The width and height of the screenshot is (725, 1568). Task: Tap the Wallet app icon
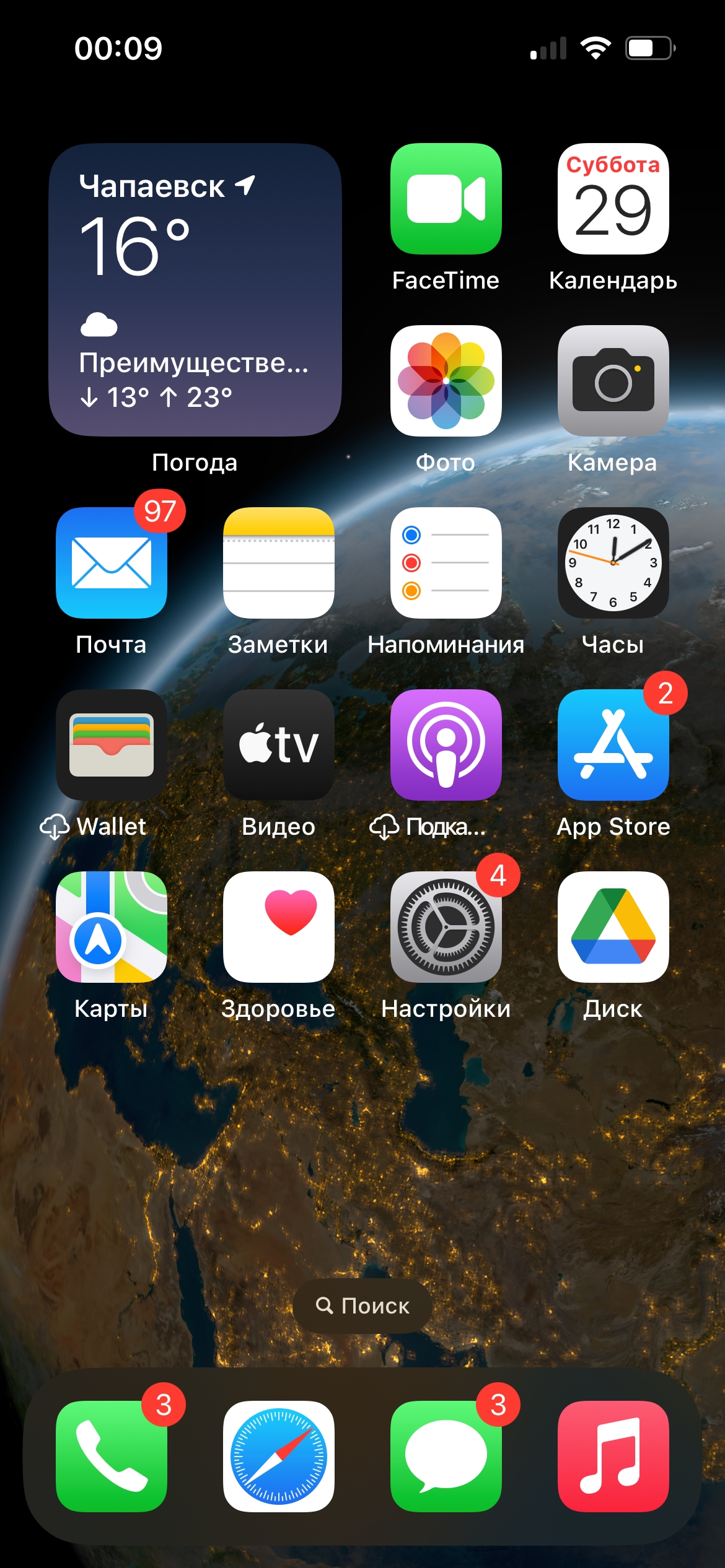point(112,745)
